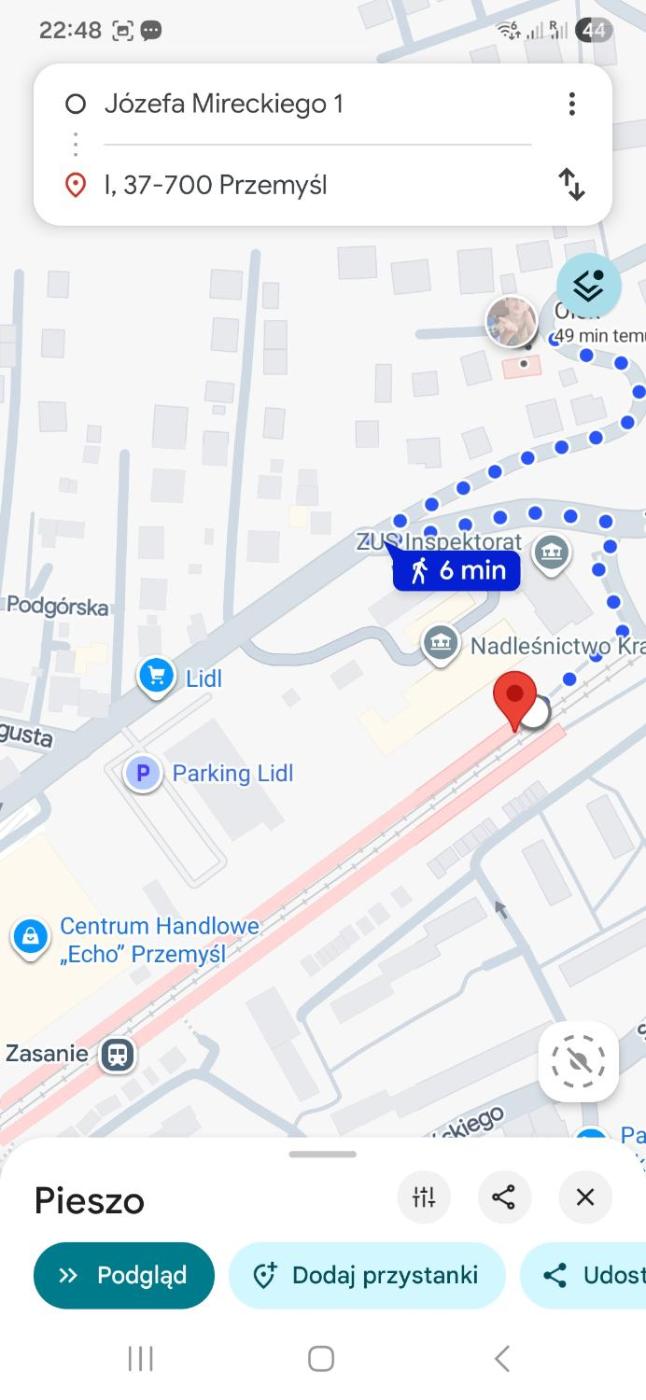Select the Zasanie train station marker
This screenshot has width=646, height=1400.
coord(117,1054)
